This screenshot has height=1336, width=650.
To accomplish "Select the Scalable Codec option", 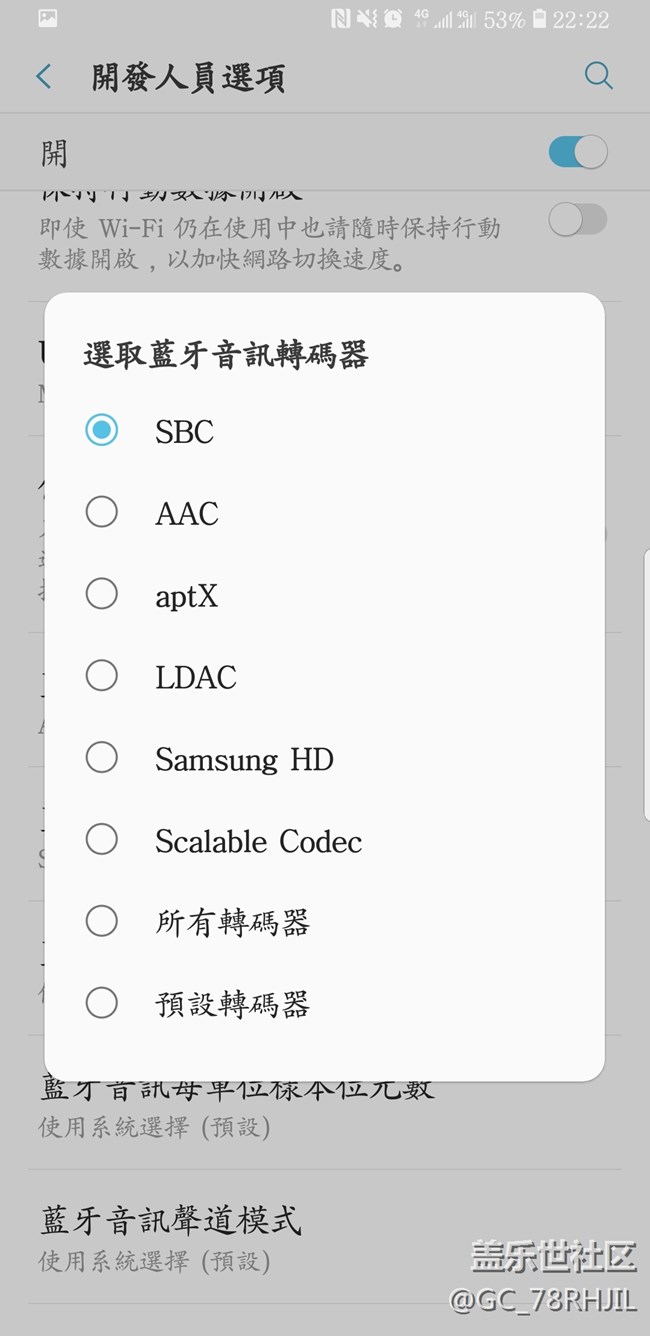I will 324,841.
